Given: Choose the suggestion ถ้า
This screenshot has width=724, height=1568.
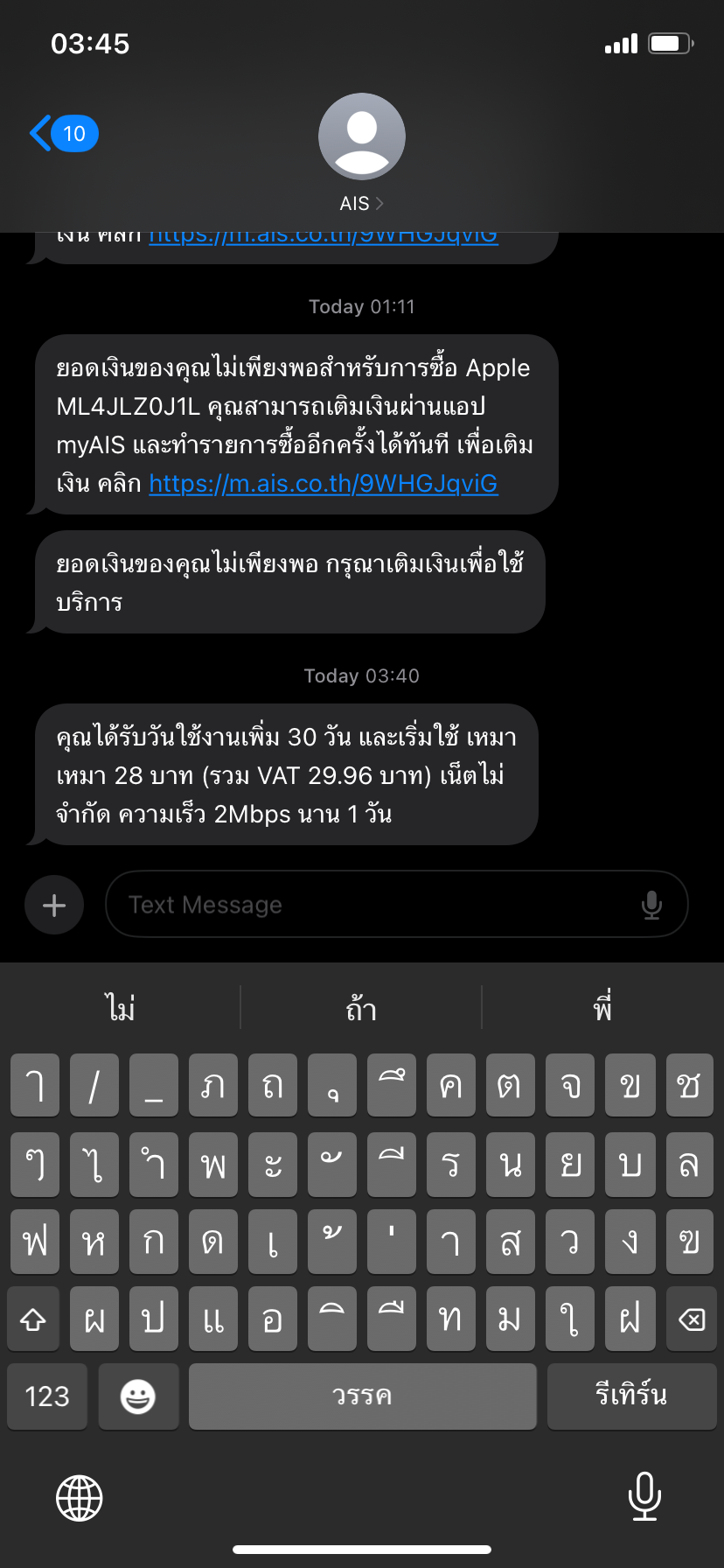Looking at the screenshot, I should [x=361, y=1008].
